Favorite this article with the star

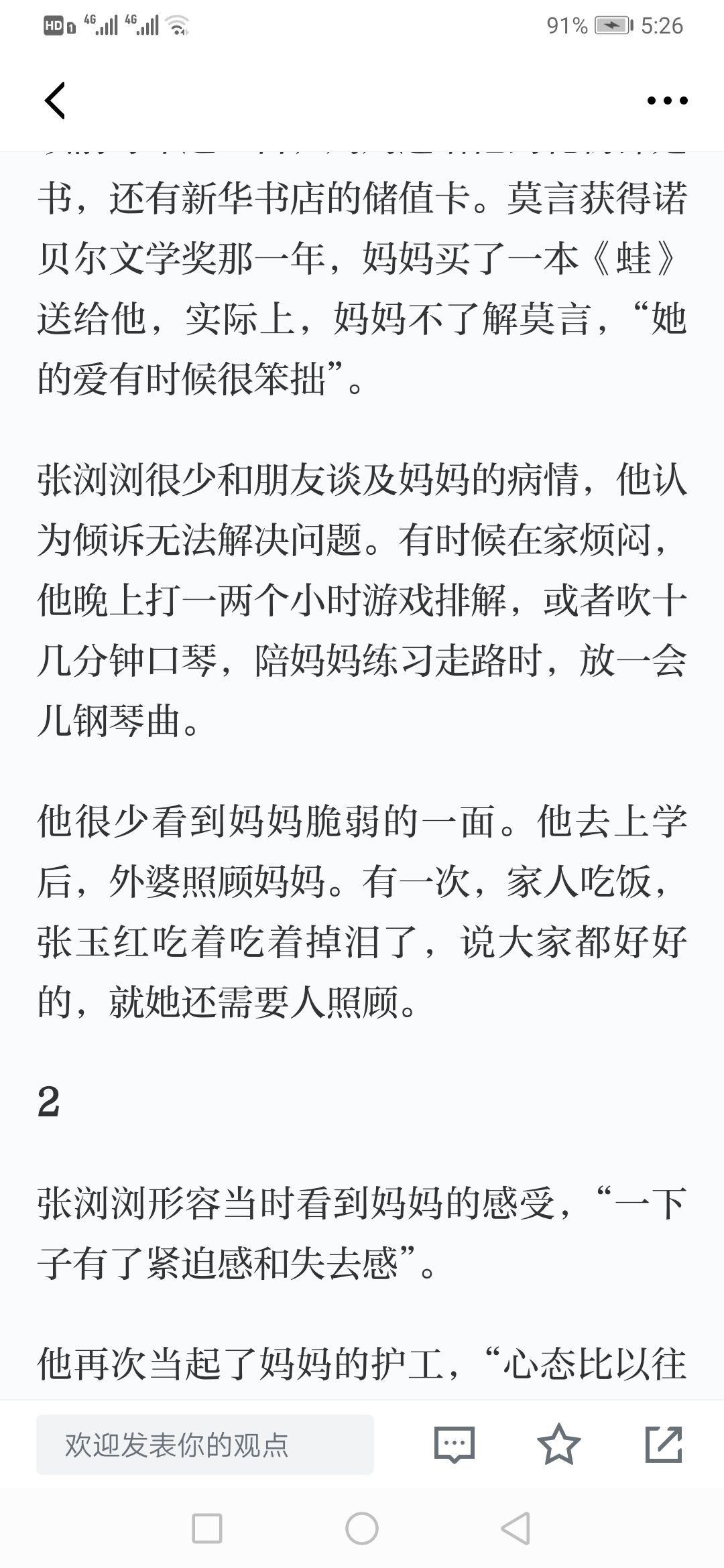(x=558, y=1444)
